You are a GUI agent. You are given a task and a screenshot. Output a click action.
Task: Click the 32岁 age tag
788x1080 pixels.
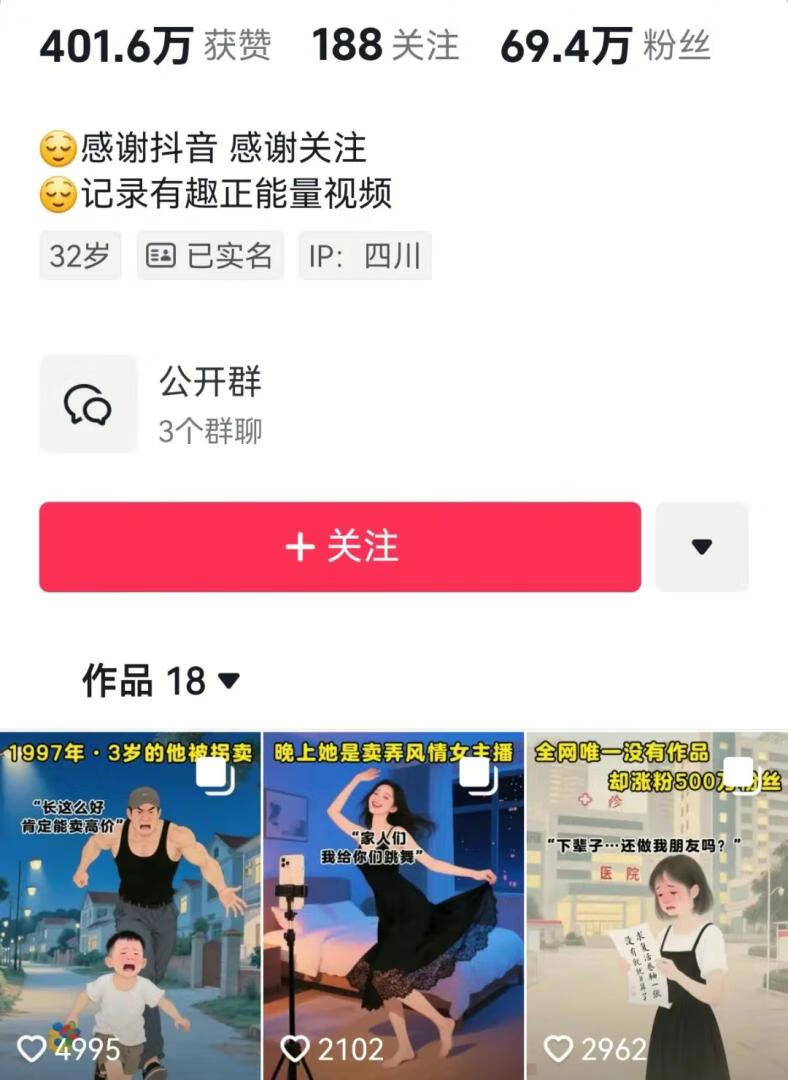click(x=79, y=255)
